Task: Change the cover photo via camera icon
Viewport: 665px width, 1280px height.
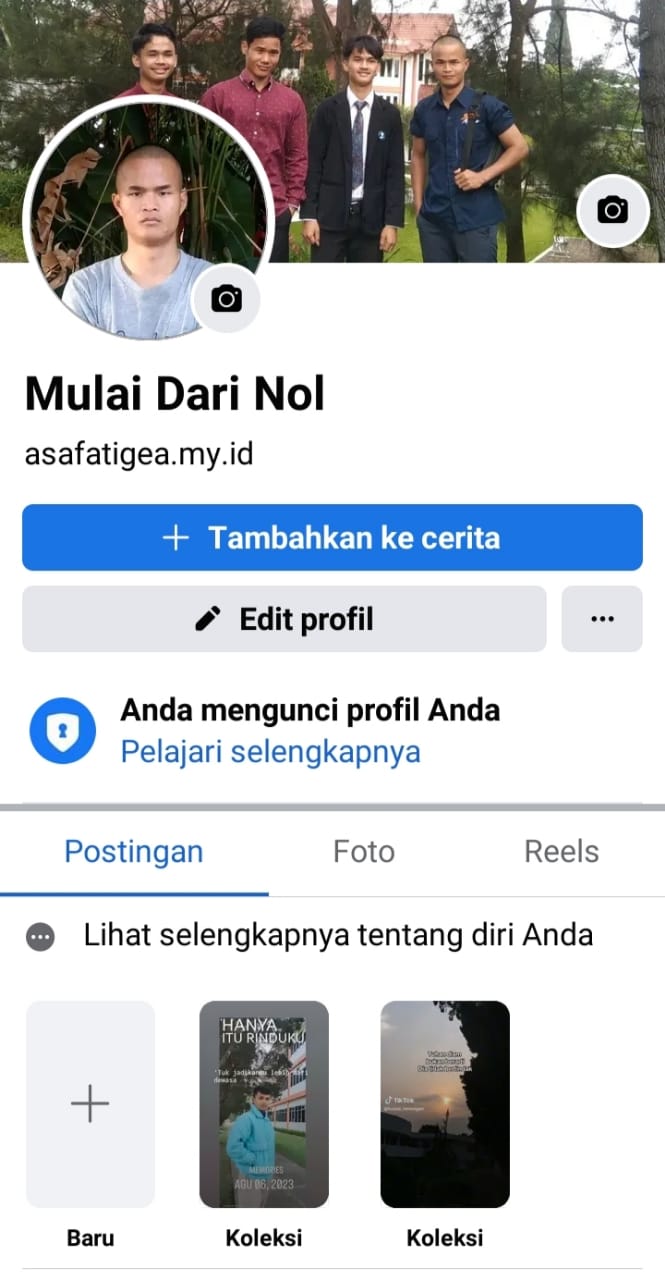Action: 612,209
